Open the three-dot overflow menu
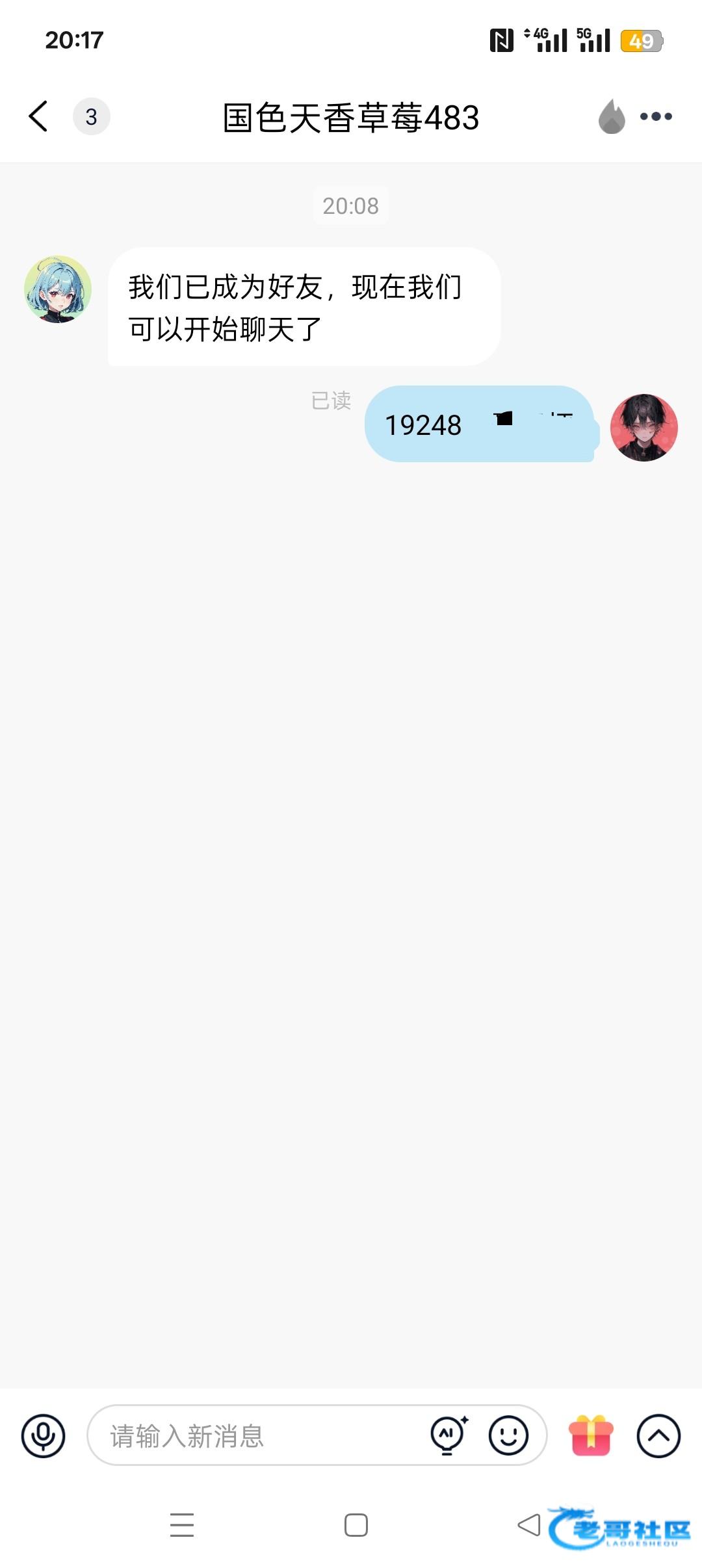This screenshot has width=702, height=1568. pos(656,116)
